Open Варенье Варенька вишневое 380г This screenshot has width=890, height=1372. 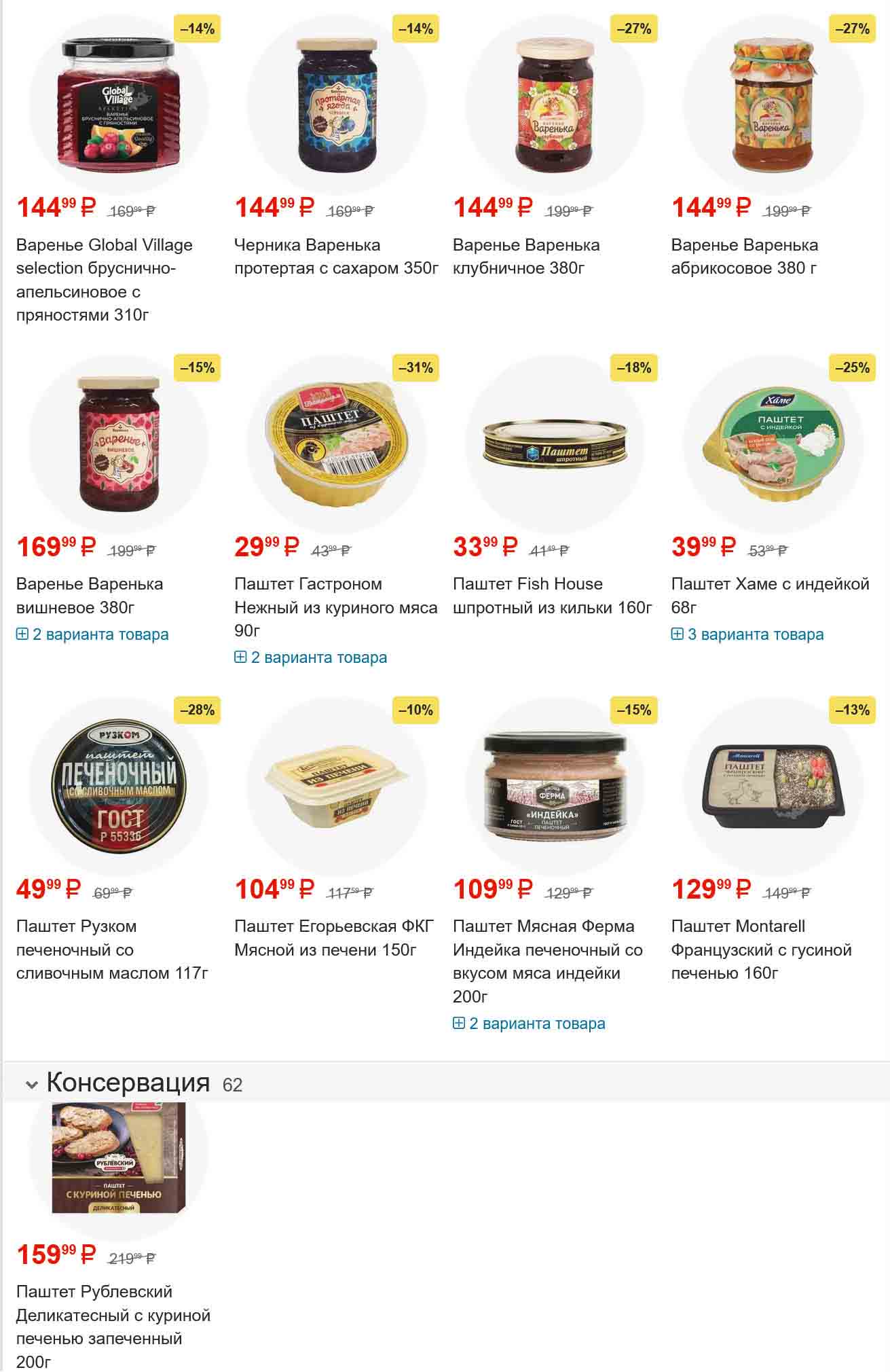pyautogui.click(x=90, y=595)
